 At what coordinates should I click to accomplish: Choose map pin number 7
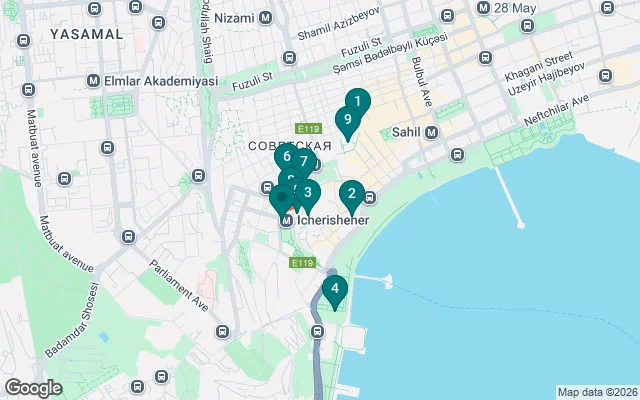[x=304, y=162]
